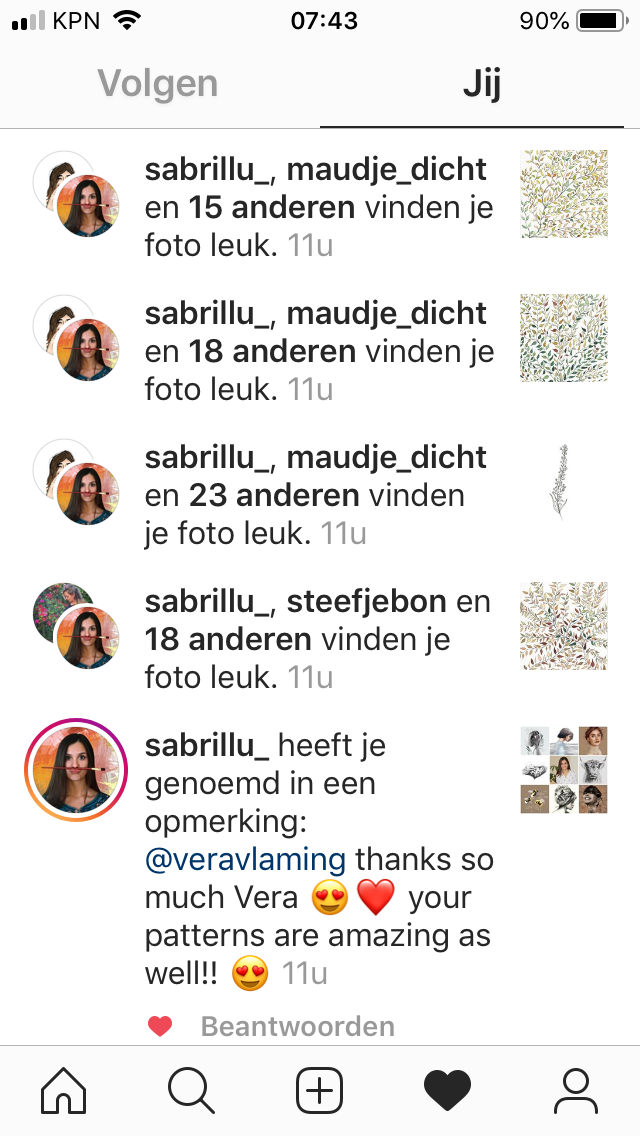Go to the home feed

(64, 1091)
